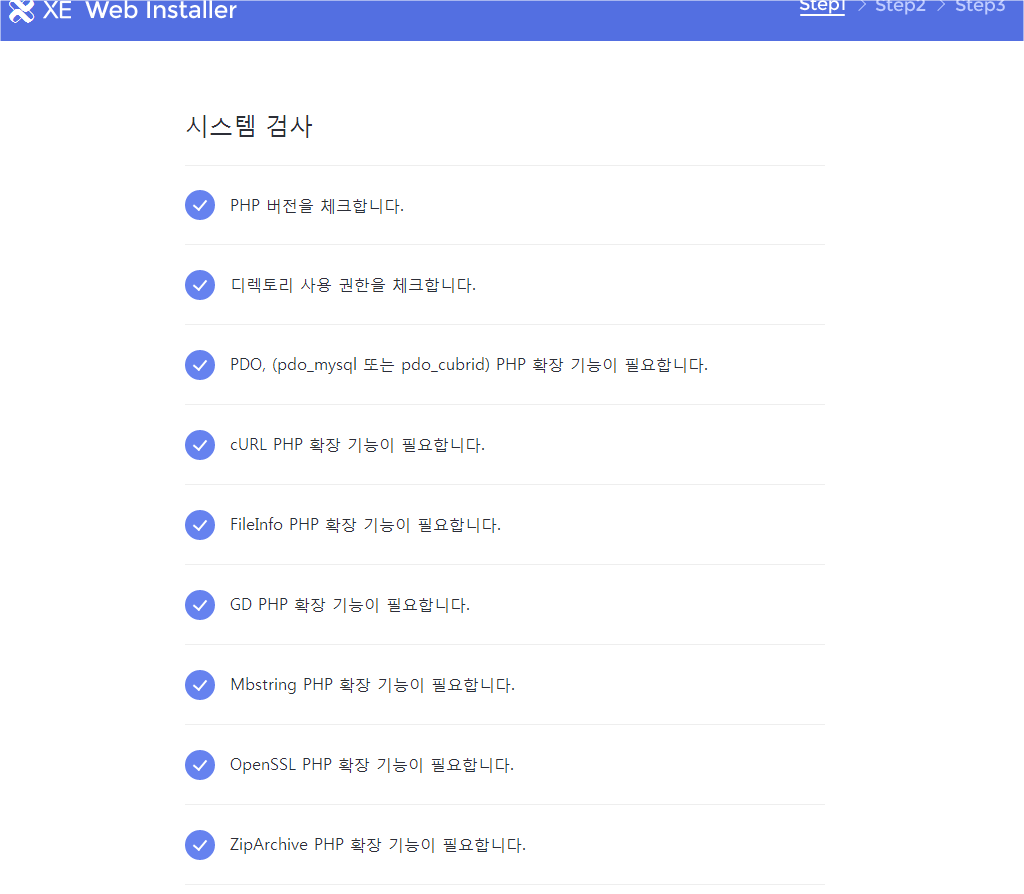Open the XE Web Installer home logo
Screen dimensions: 1024x894
click(122, 11)
